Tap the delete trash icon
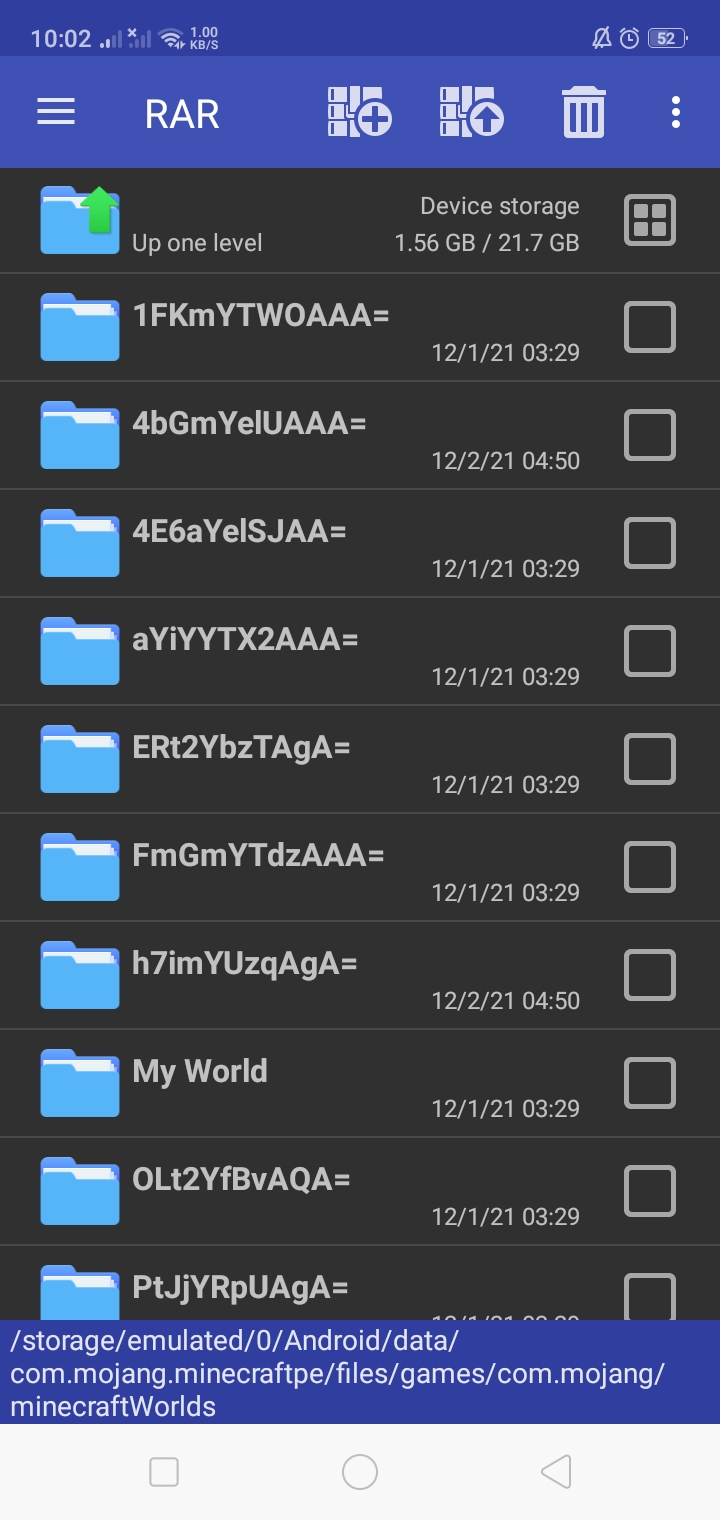Image resolution: width=720 pixels, height=1520 pixels. (x=583, y=112)
